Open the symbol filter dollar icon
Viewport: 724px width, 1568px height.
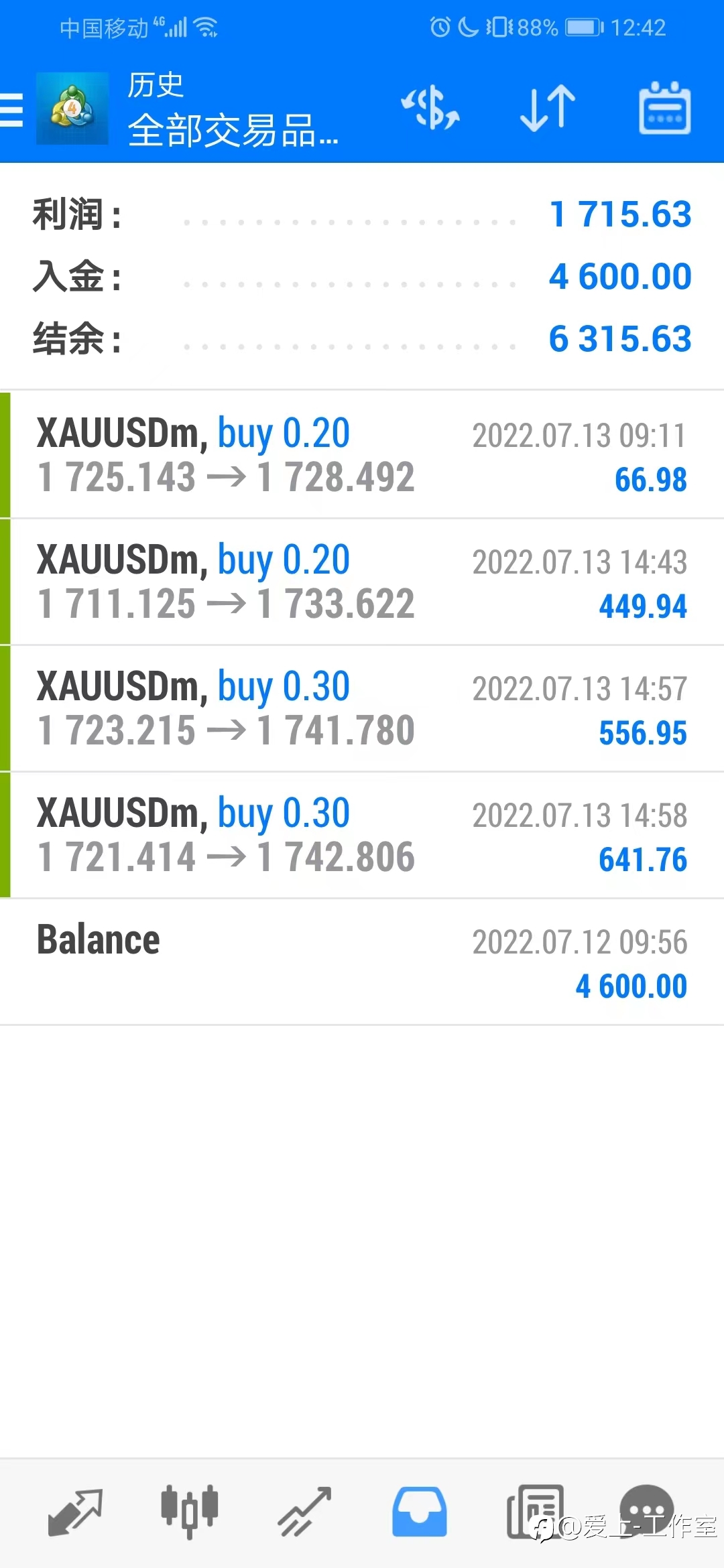[430, 107]
